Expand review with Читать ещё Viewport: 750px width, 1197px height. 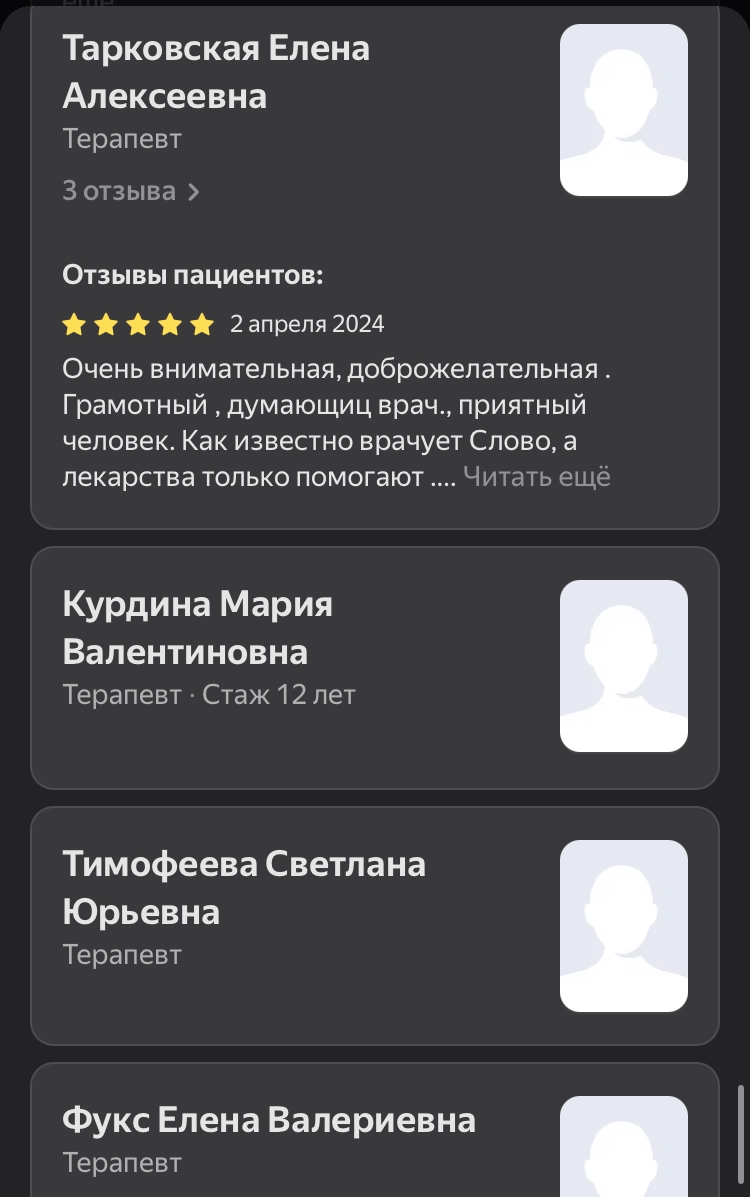click(537, 477)
